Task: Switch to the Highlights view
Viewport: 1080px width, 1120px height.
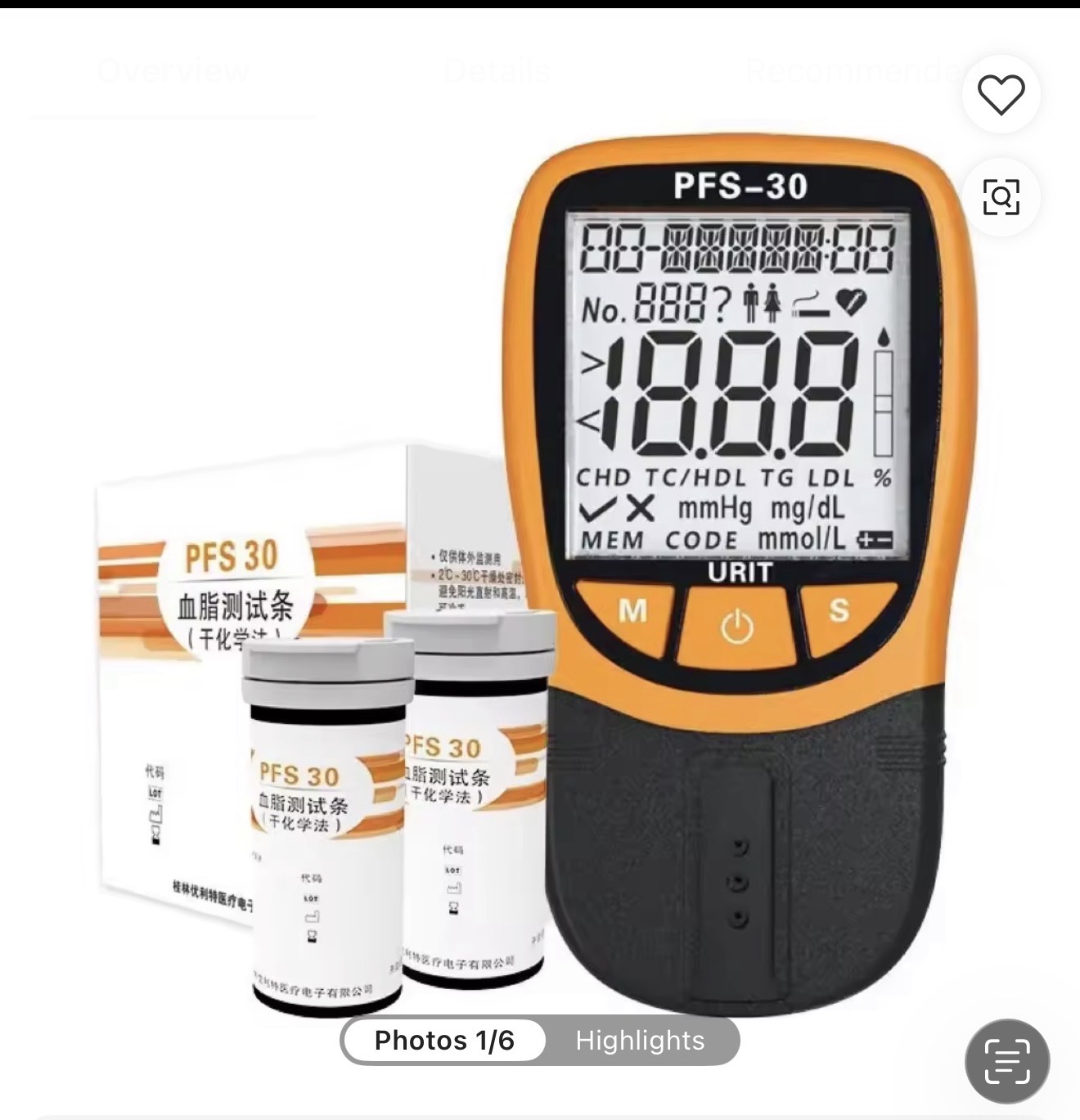Action: coord(640,1041)
